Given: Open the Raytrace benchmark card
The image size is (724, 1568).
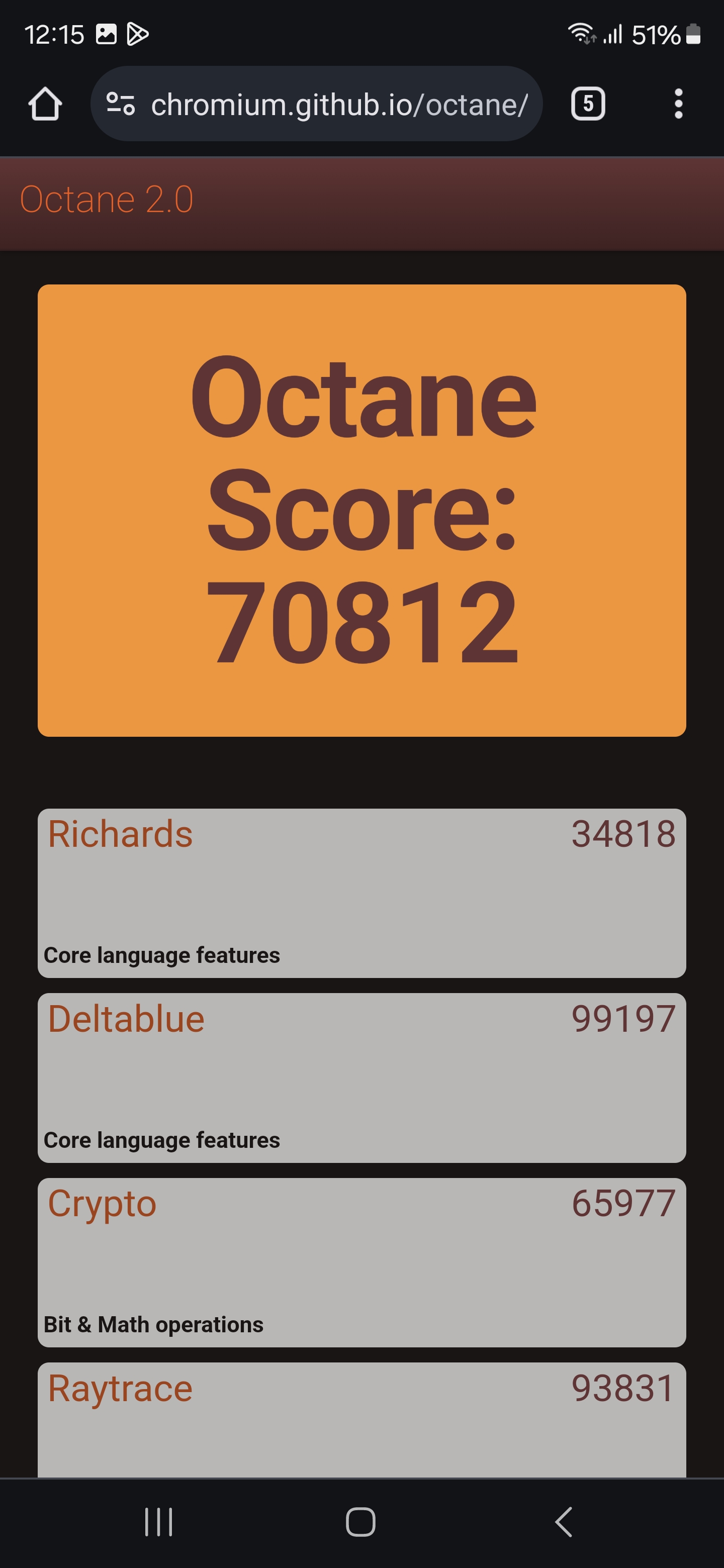Looking at the screenshot, I should coord(361,1418).
